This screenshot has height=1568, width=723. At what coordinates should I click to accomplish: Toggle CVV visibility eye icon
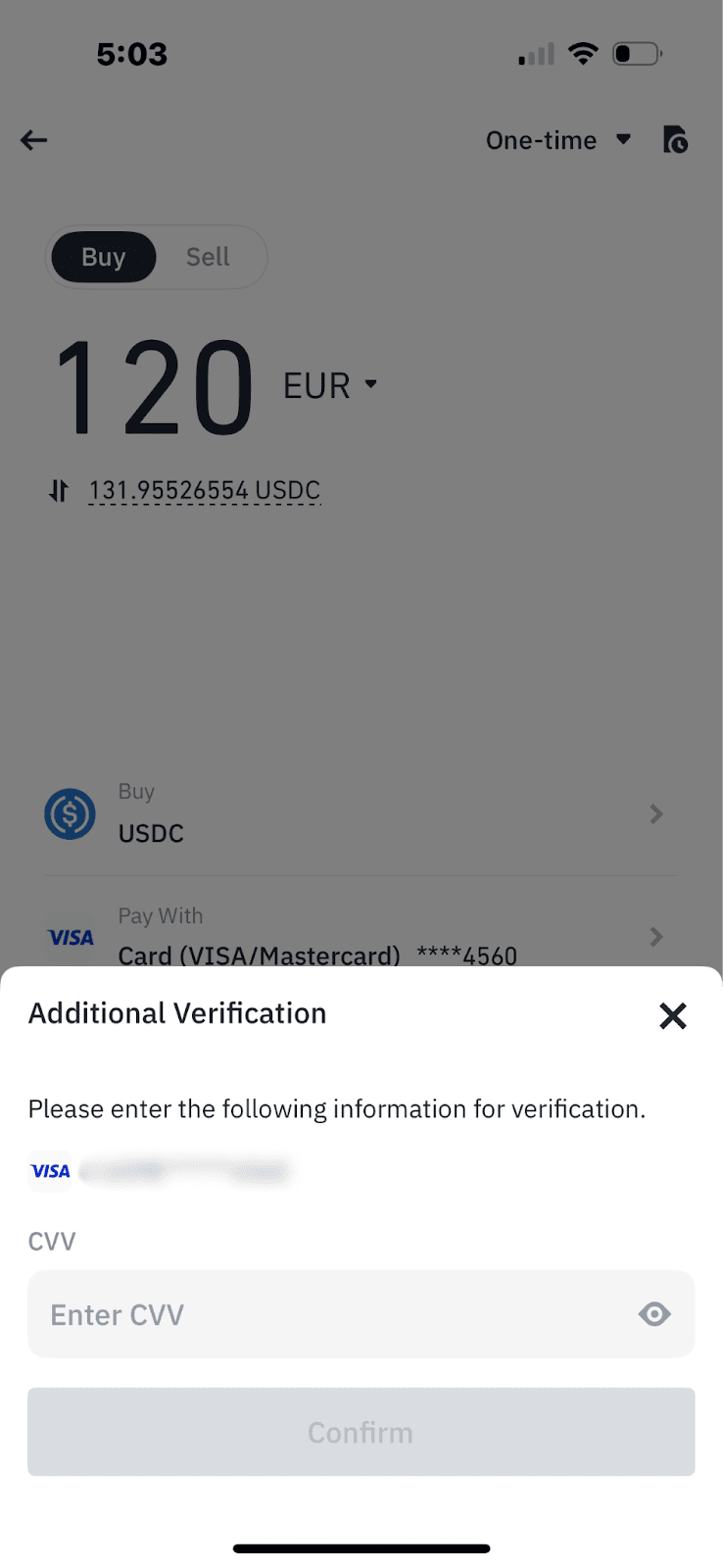[x=654, y=1314]
